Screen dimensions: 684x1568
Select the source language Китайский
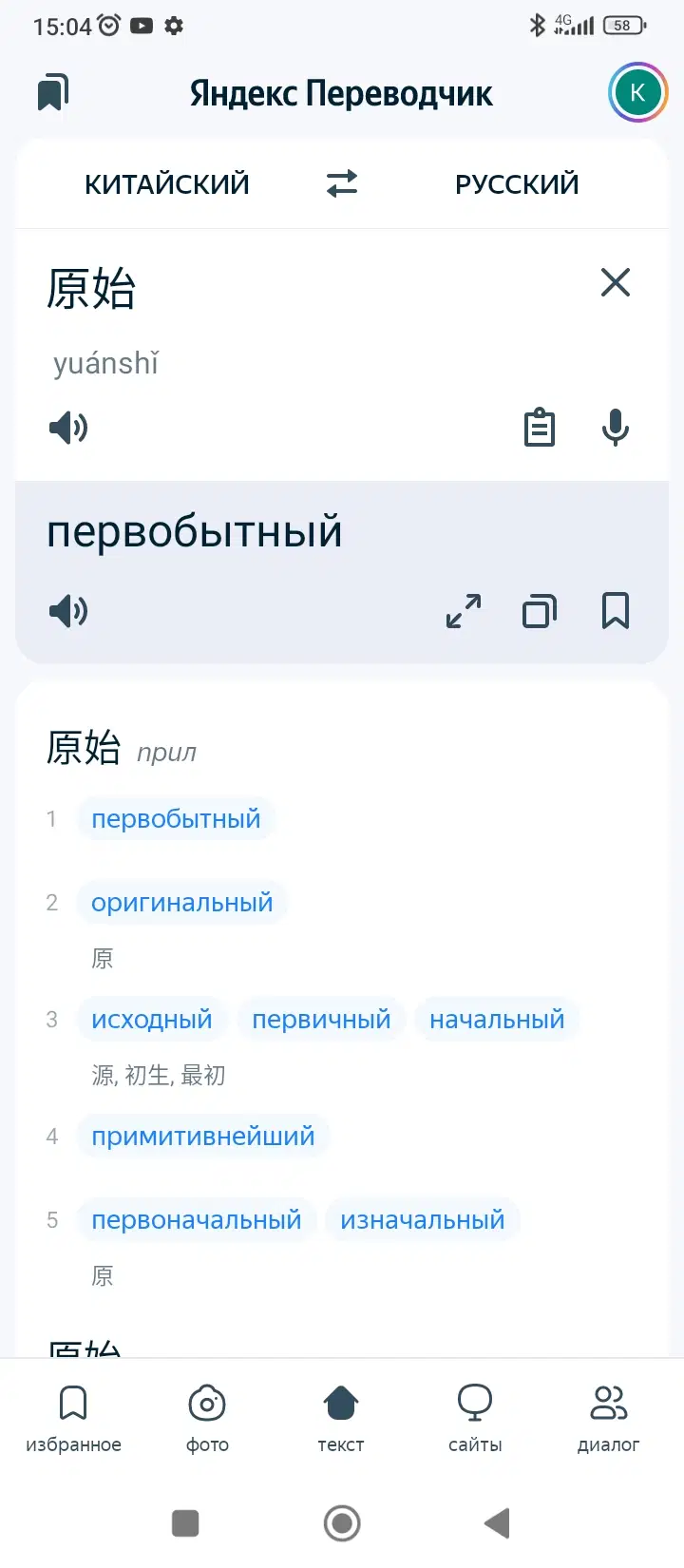pyautogui.click(x=167, y=184)
